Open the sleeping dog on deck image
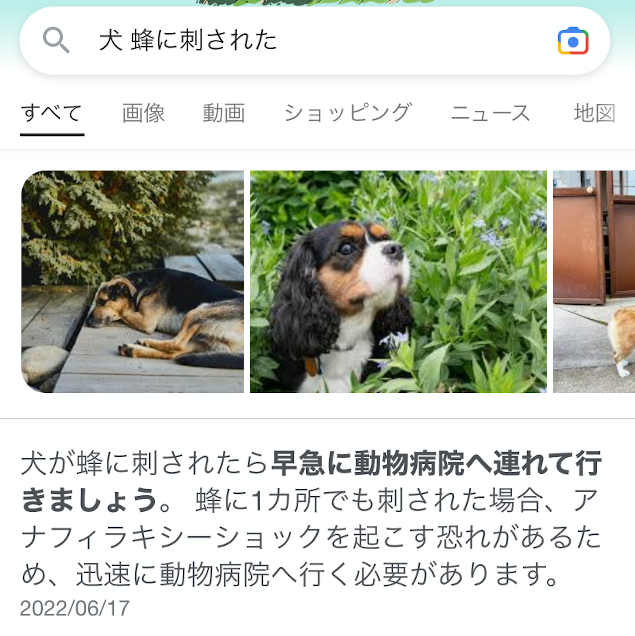 (132, 282)
